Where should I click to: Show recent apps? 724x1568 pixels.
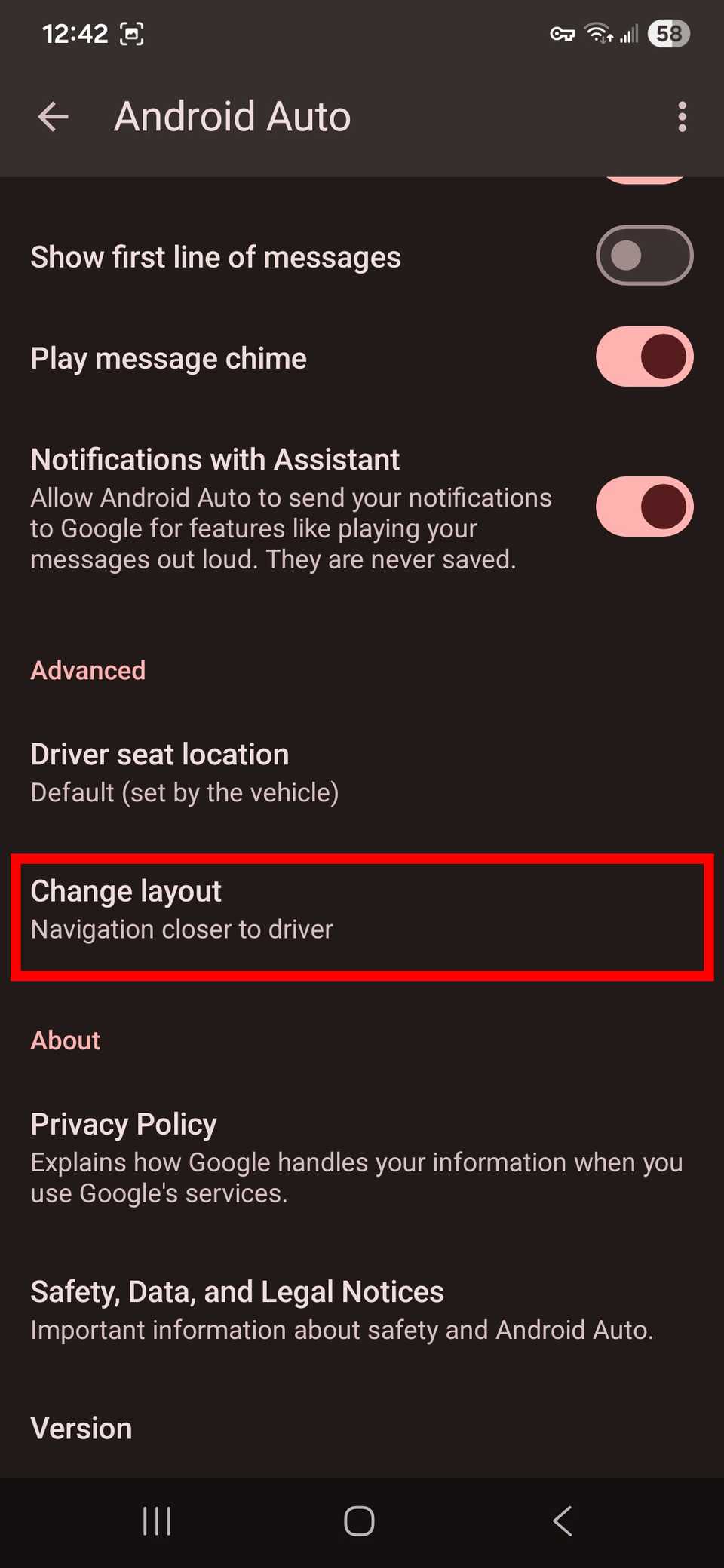[x=157, y=1521]
